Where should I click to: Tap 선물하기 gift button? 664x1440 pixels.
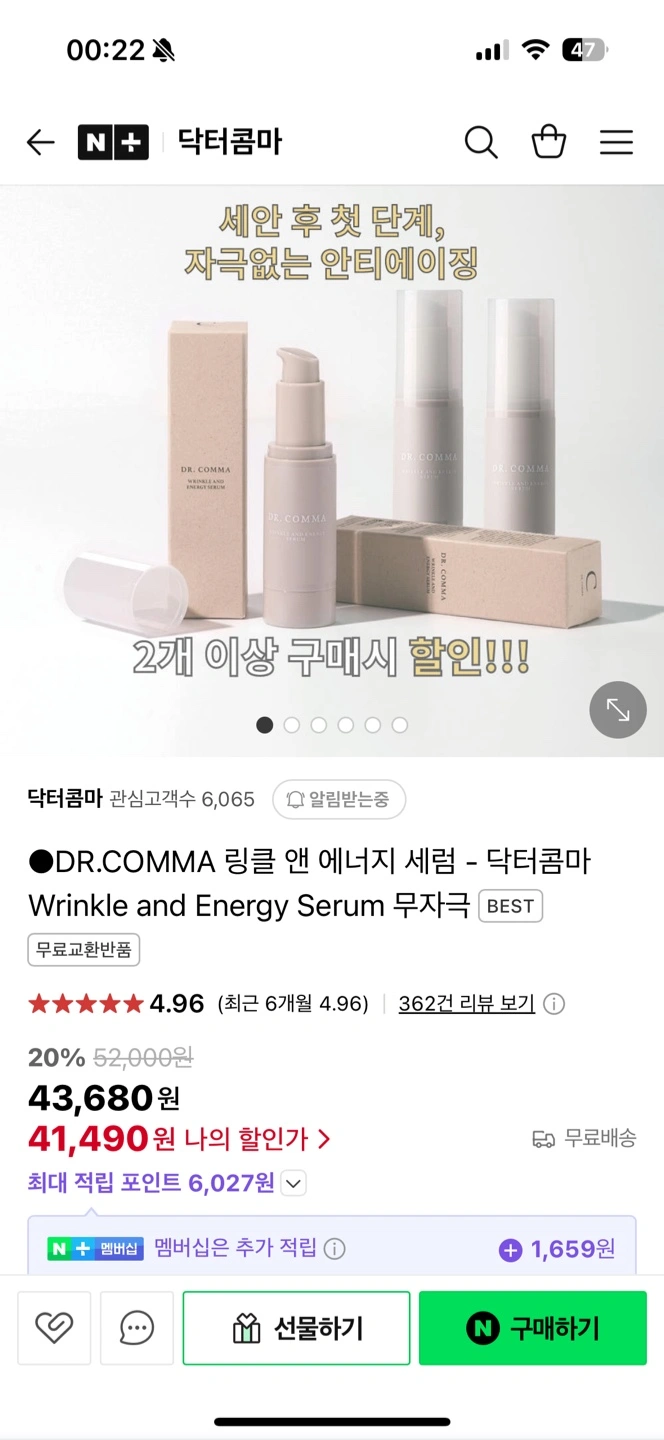click(297, 1328)
